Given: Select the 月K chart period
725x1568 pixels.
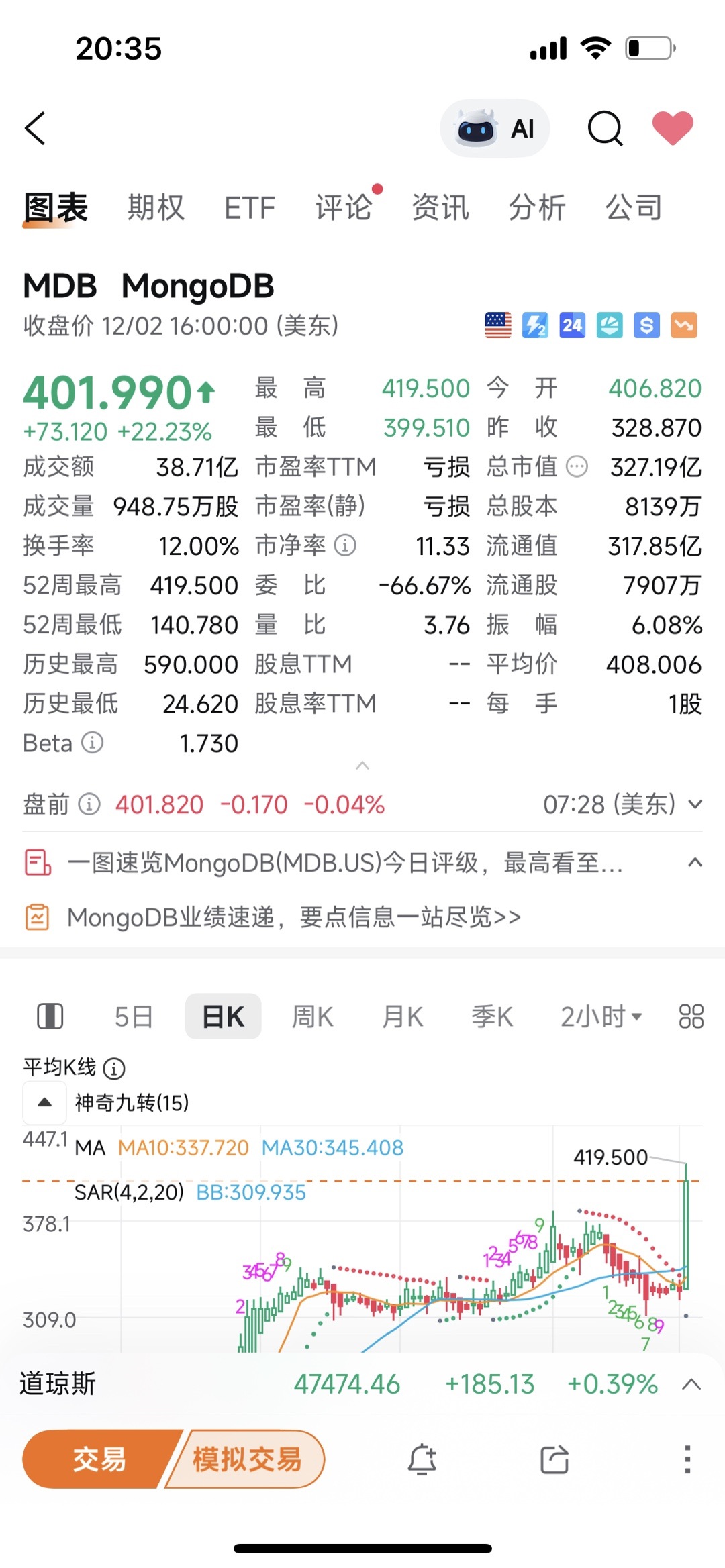Looking at the screenshot, I should [402, 1016].
